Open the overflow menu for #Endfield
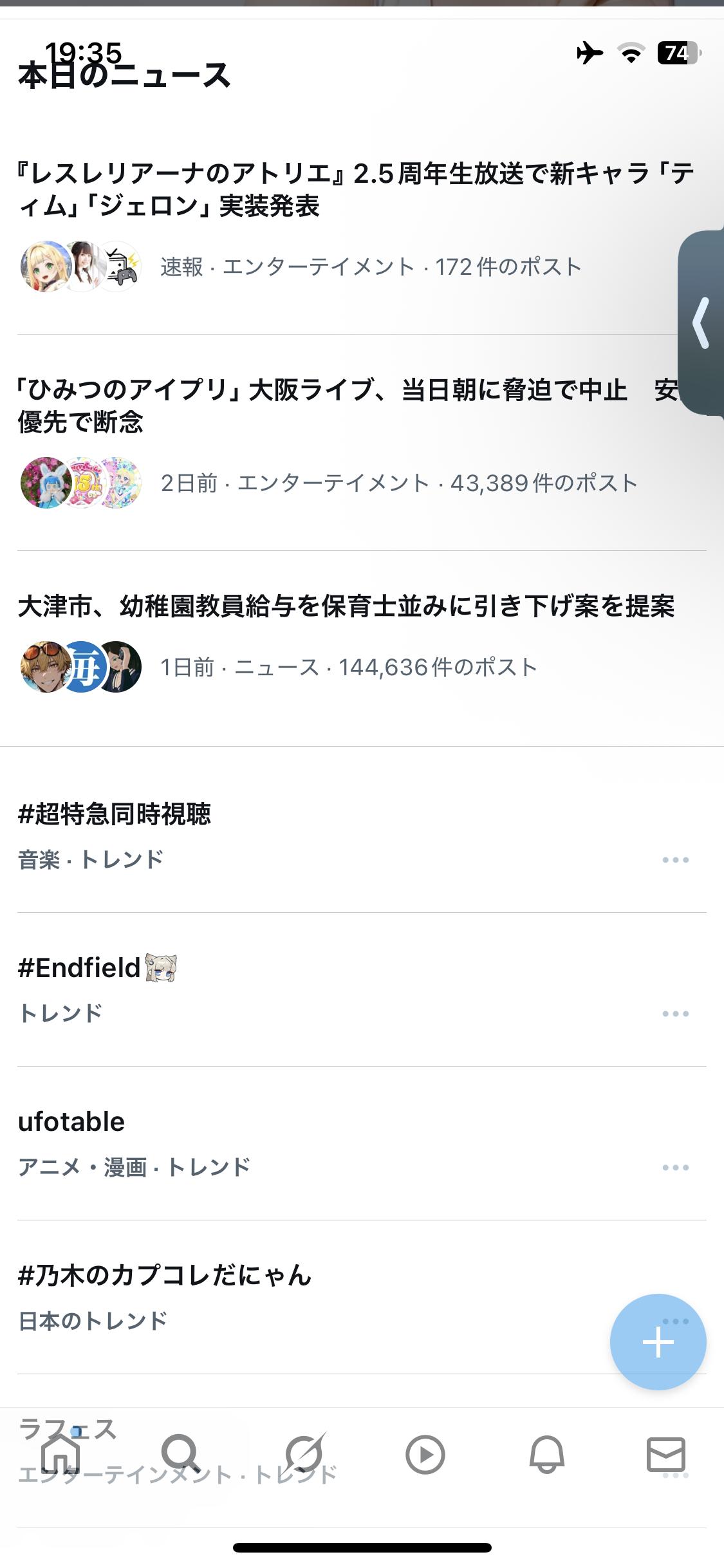Screen dimensions: 724x1568 point(675,1014)
